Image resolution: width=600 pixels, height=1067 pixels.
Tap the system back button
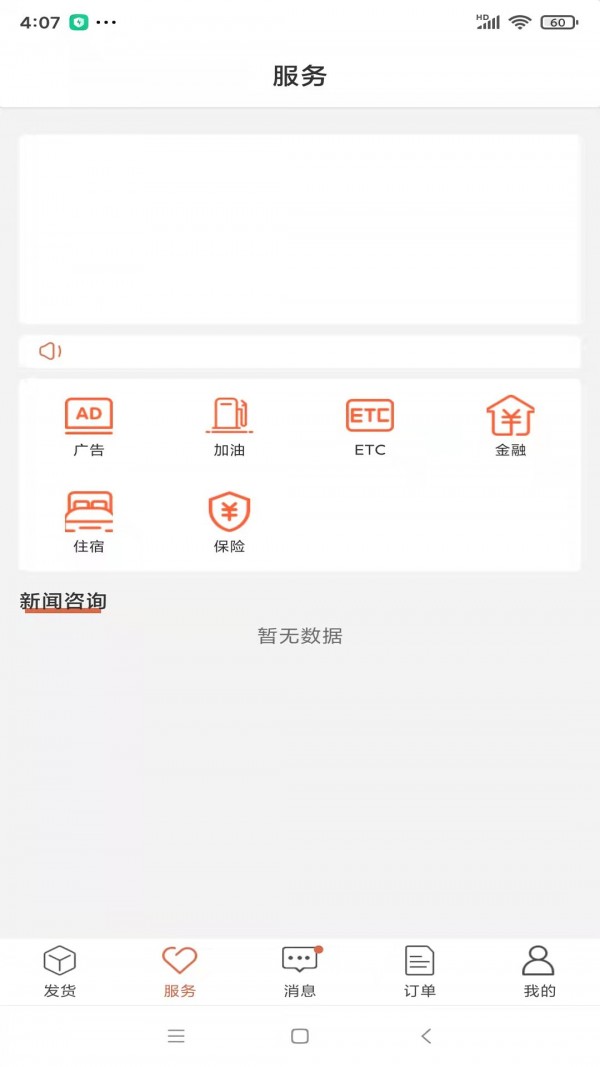(x=426, y=1036)
